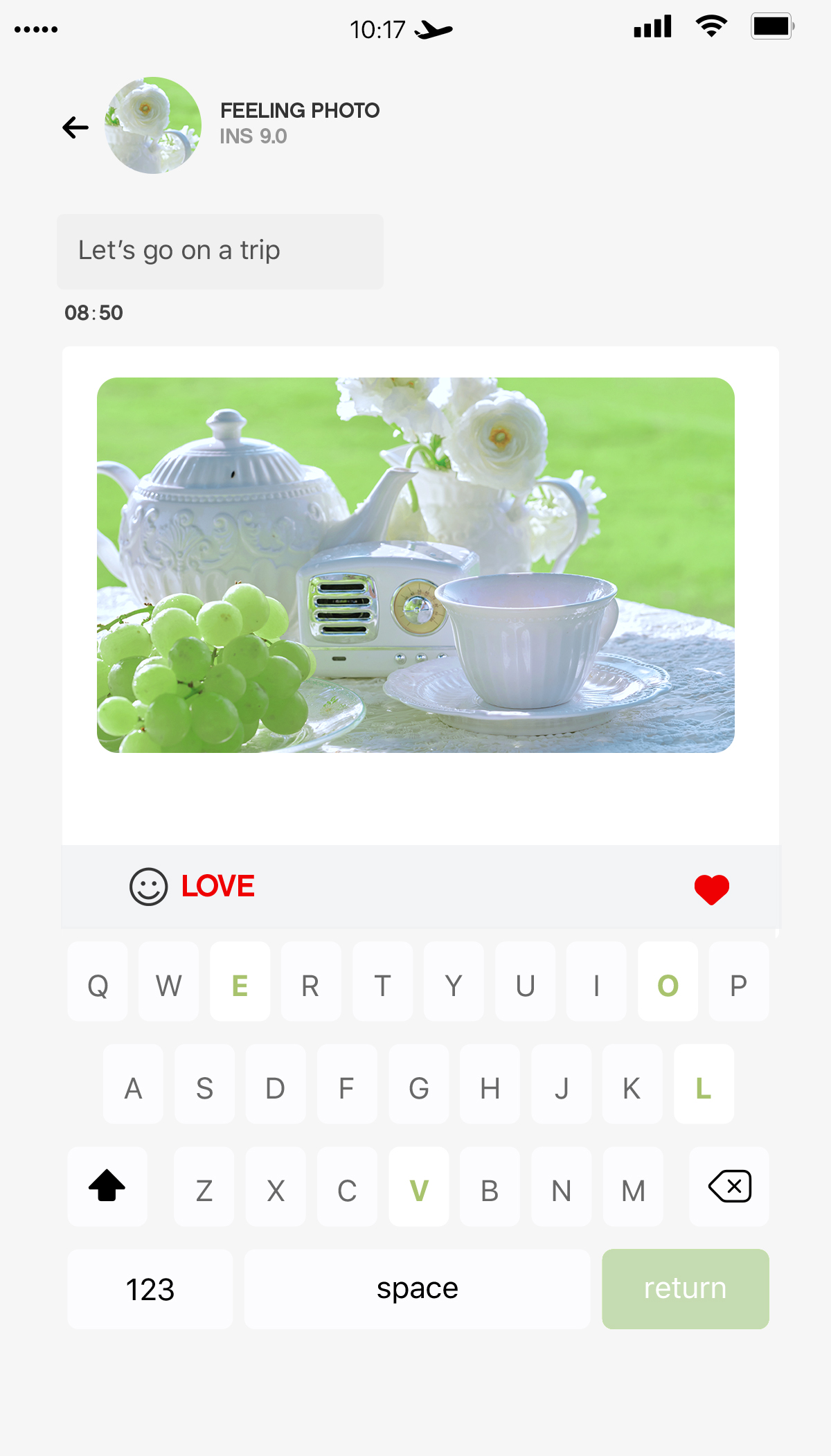Tap the backspace key
The height and width of the screenshot is (1456, 831).
pyautogui.click(x=729, y=1187)
